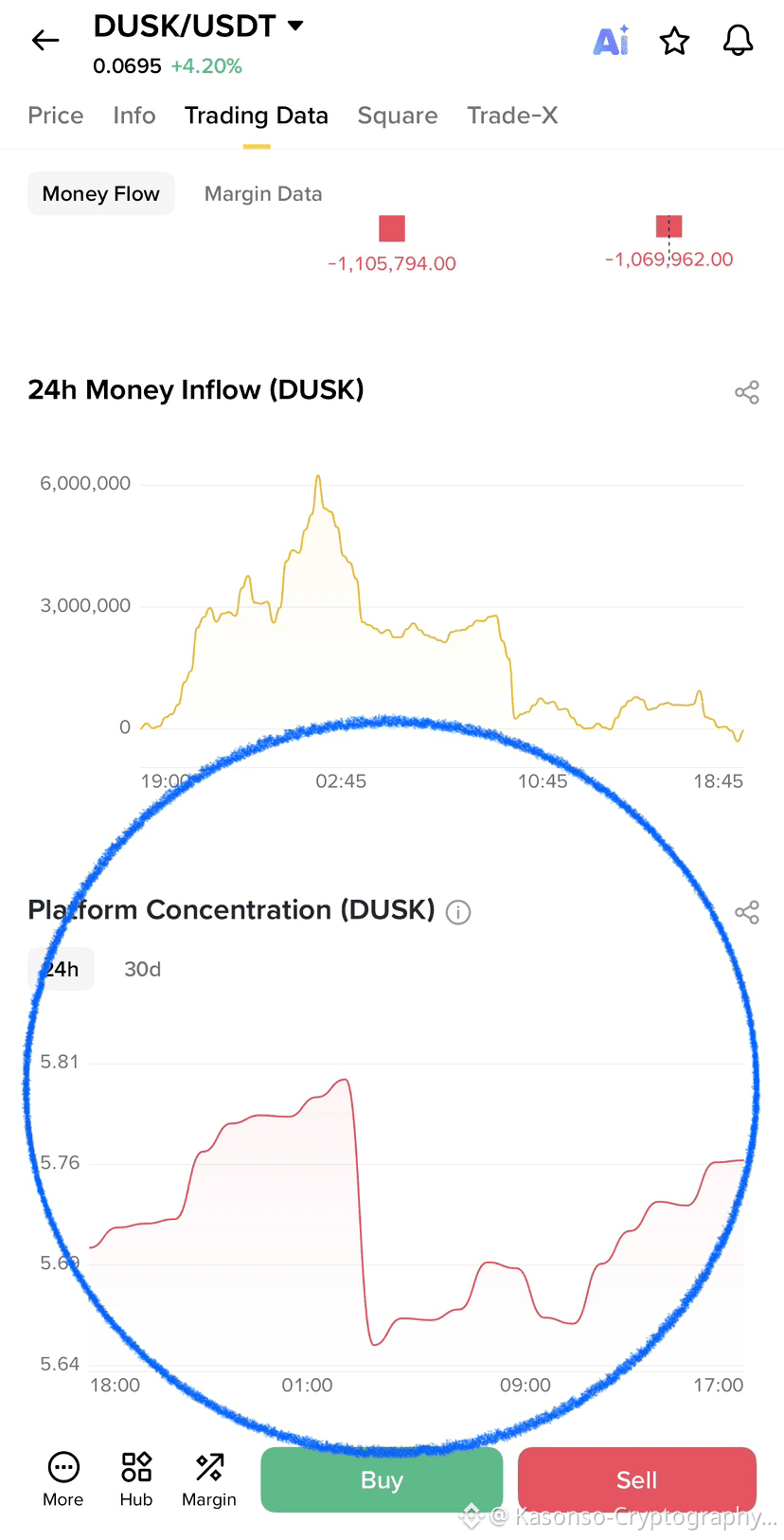The width and height of the screenshot is (784, 1540).
Task: Select the Money Flow chip
Action: (100, 193)
